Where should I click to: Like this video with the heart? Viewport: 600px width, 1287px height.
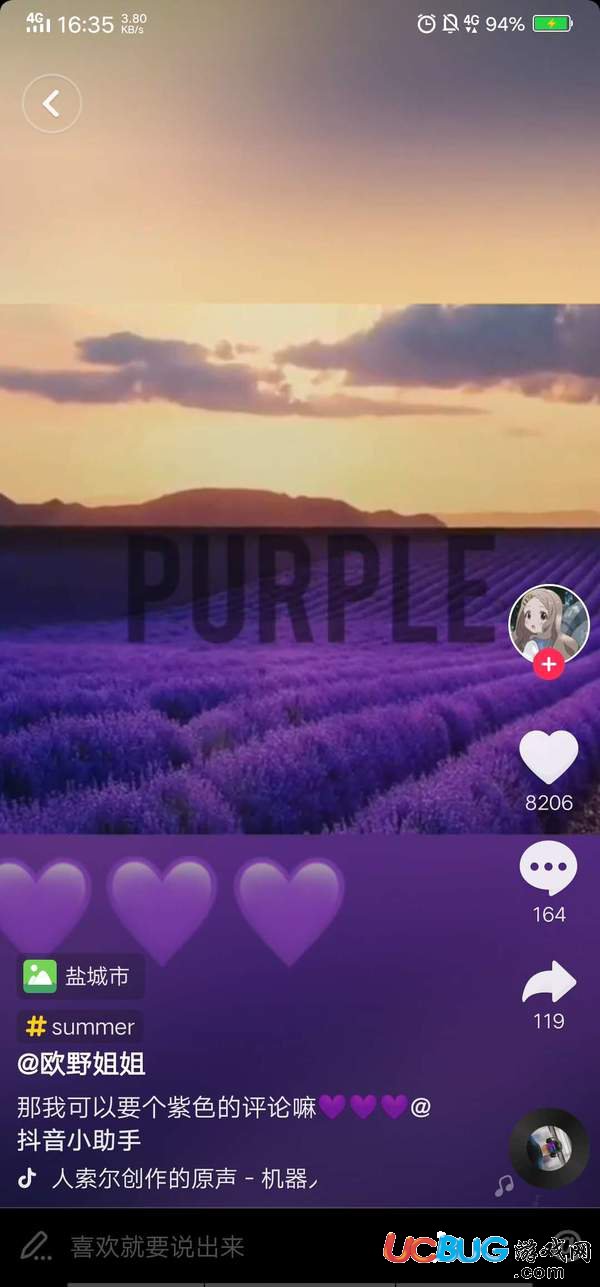pos(548,758)
